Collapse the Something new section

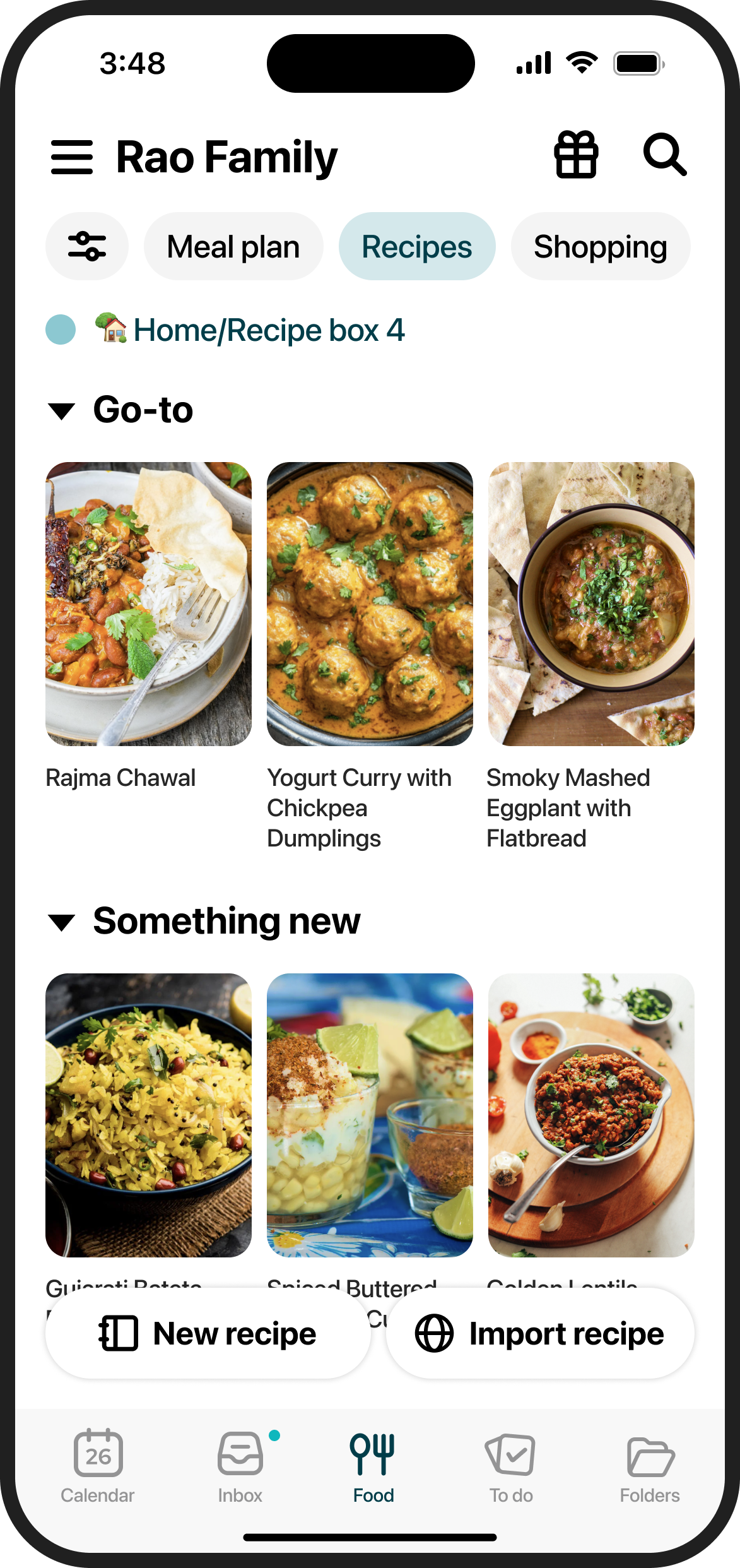pyautogui.click(x=62, y=923)
